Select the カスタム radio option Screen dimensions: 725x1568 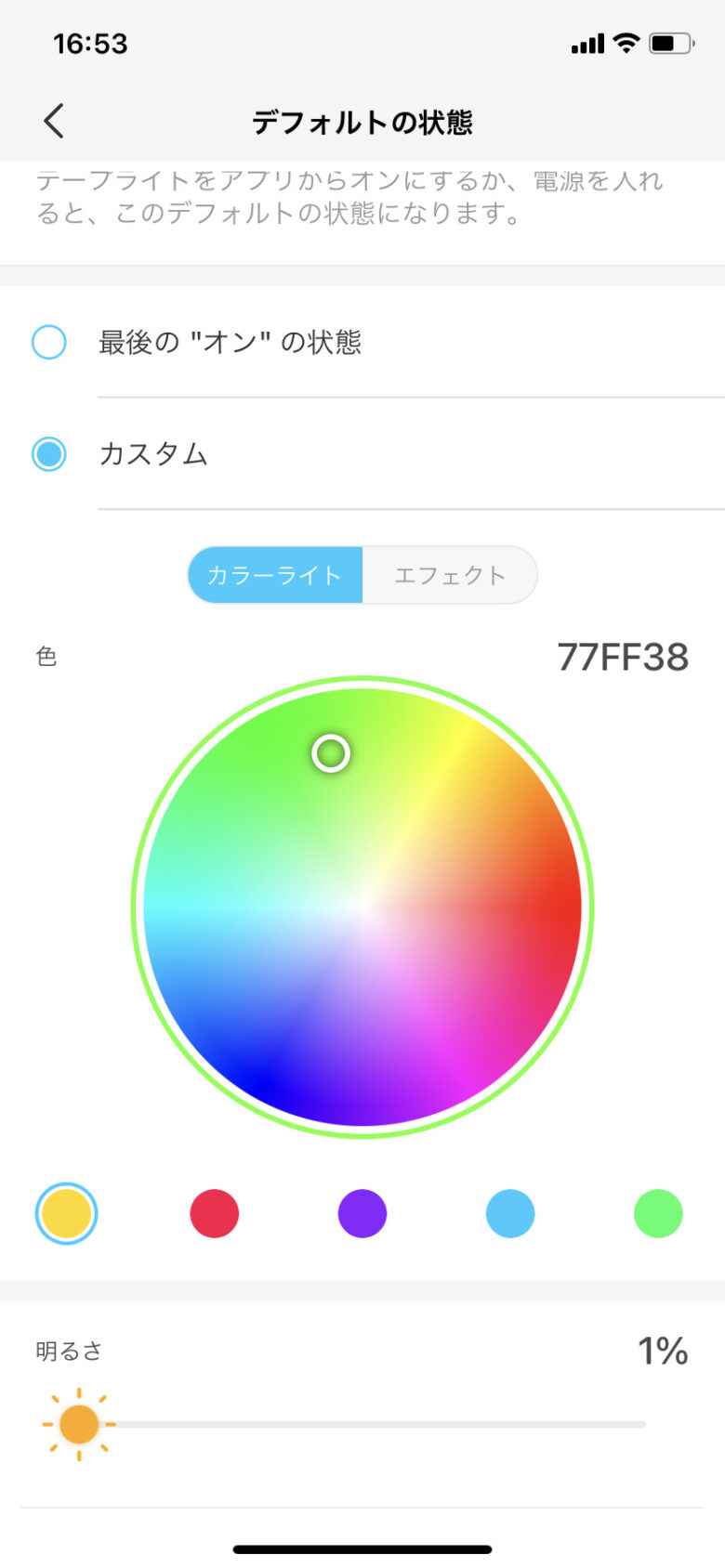point(362,454)
